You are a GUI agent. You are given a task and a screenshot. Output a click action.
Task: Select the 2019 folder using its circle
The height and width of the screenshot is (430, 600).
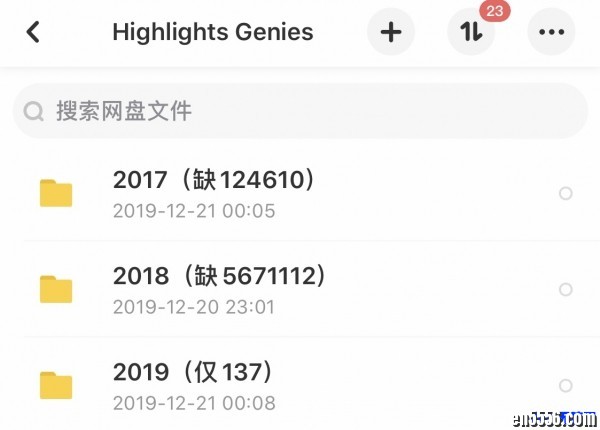[565, 385]
